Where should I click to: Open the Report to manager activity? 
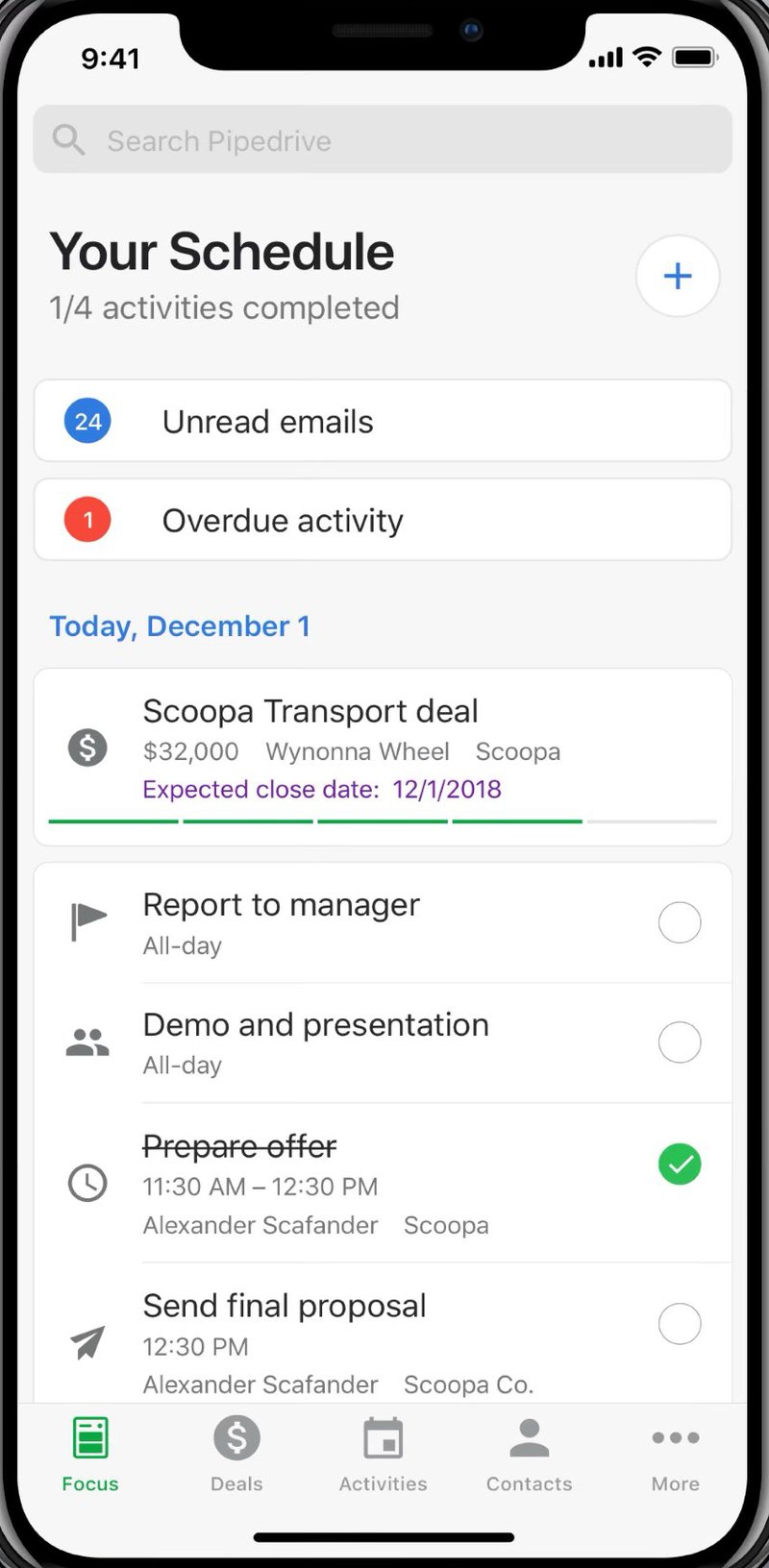point(383,923)
